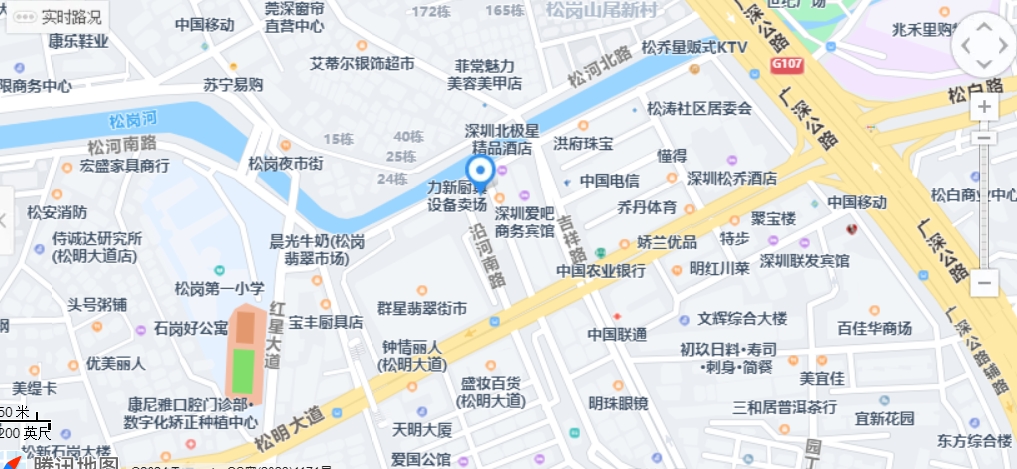1017x469 pixels.
Task: Zoom out with the minus button
Action: tap(985, 283)
